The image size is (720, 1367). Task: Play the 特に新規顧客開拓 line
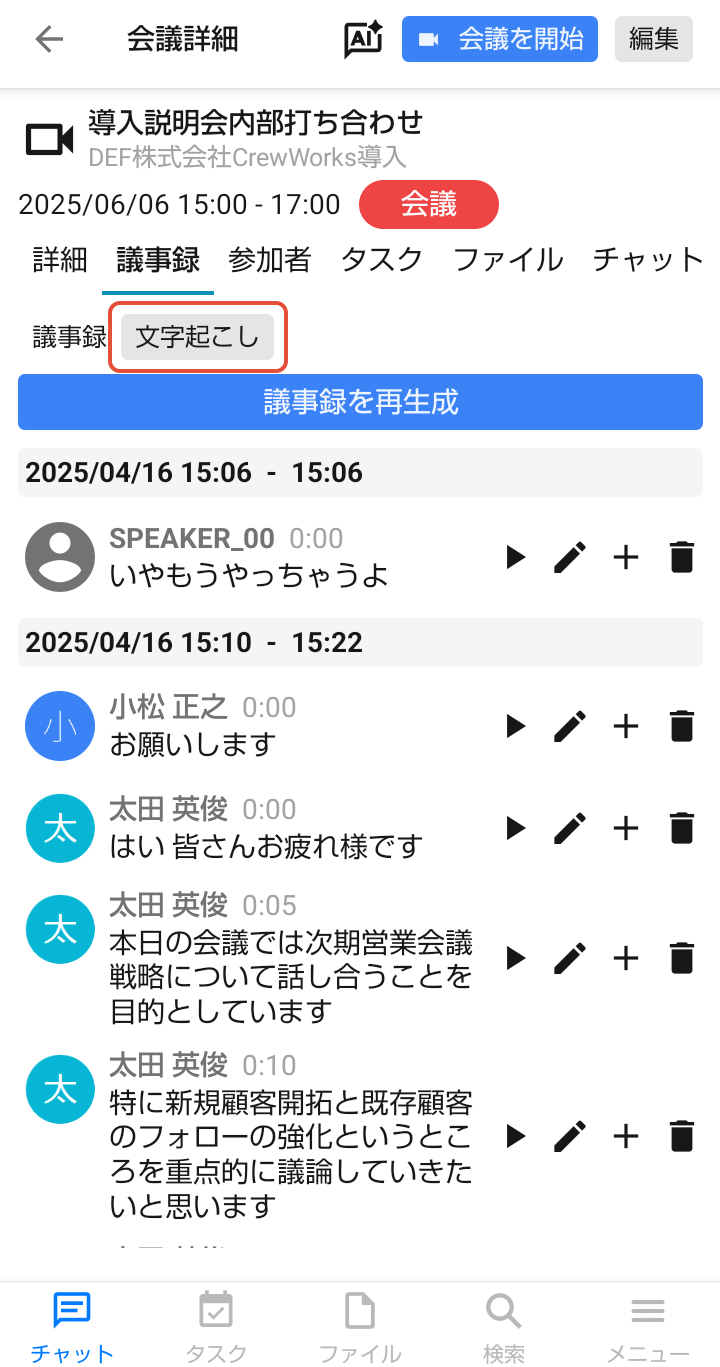point(516,1136)
